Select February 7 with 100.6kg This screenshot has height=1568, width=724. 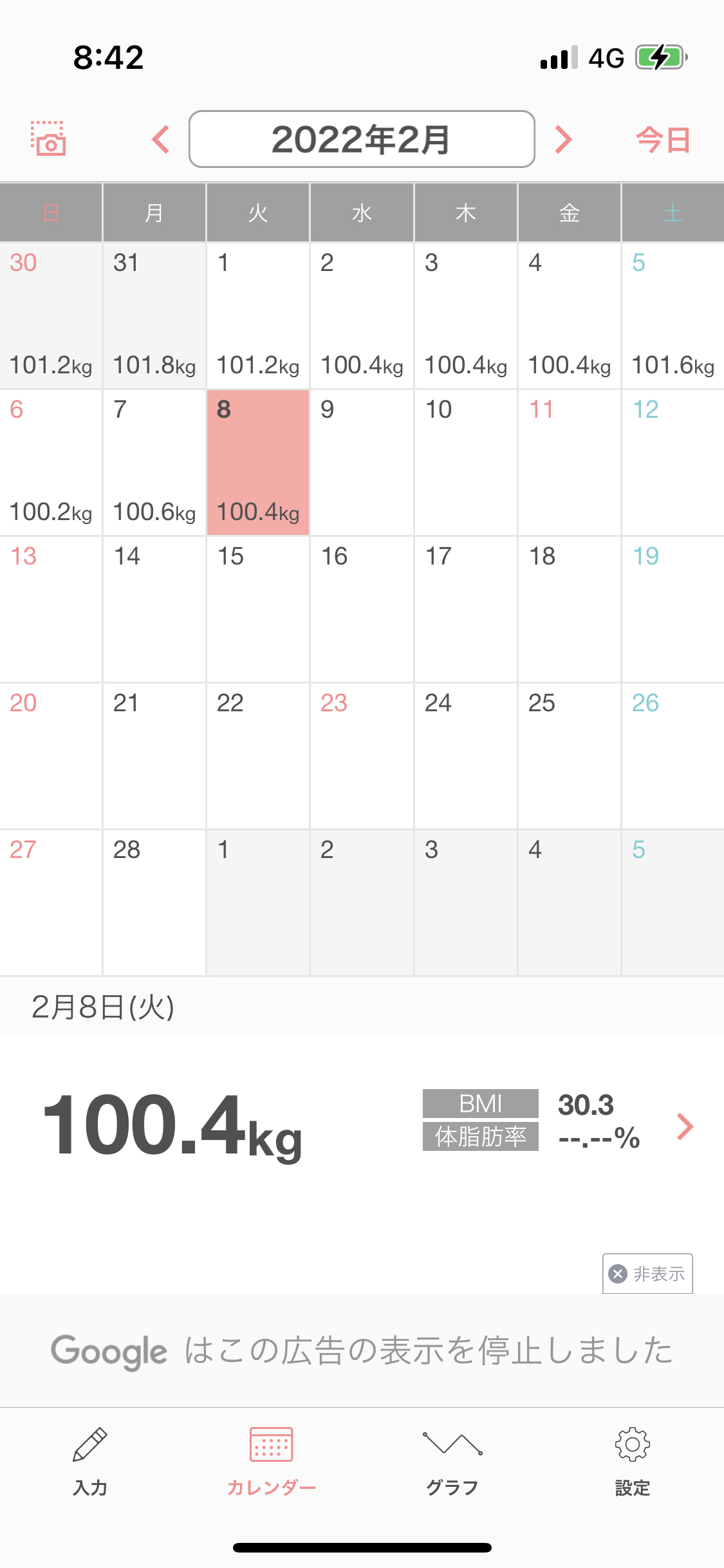pyautogui.click(x=154, y=462)
